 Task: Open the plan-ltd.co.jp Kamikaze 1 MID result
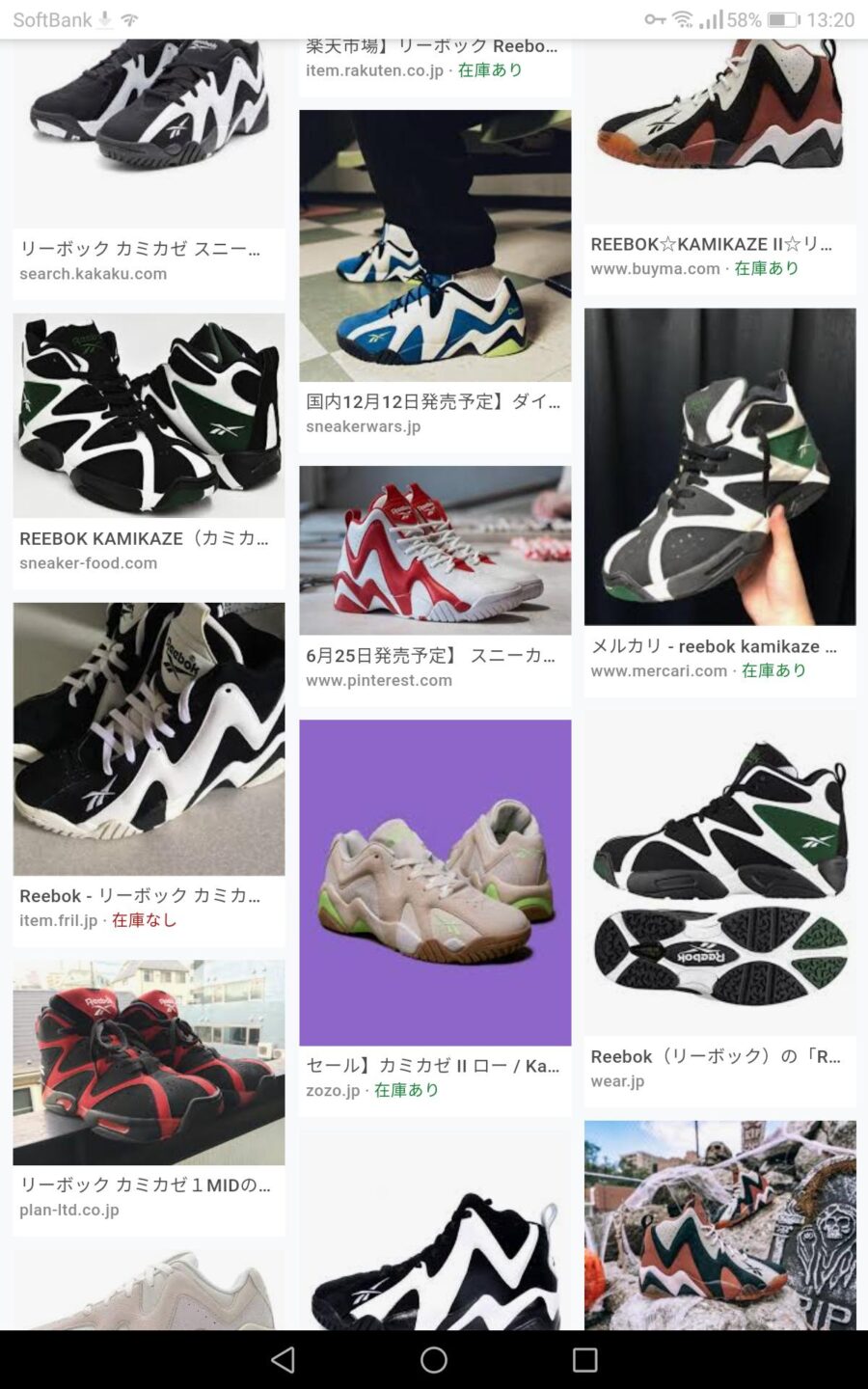click(x=149, y=1061)
